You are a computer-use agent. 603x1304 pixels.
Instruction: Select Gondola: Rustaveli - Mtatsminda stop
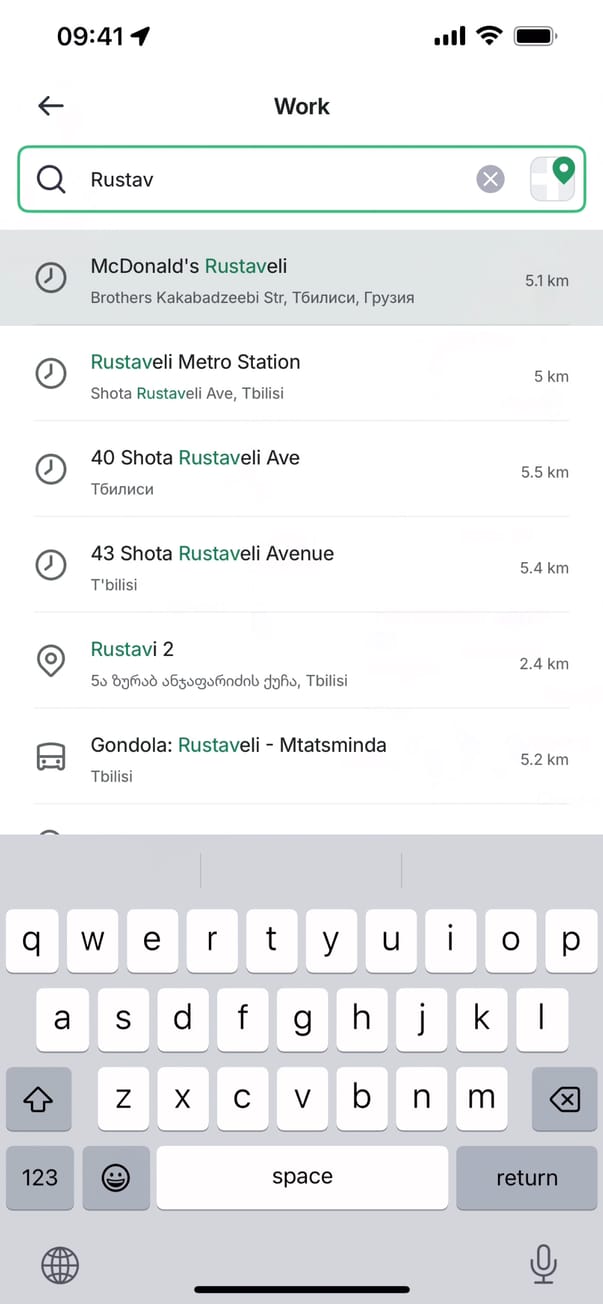(300, 758)
